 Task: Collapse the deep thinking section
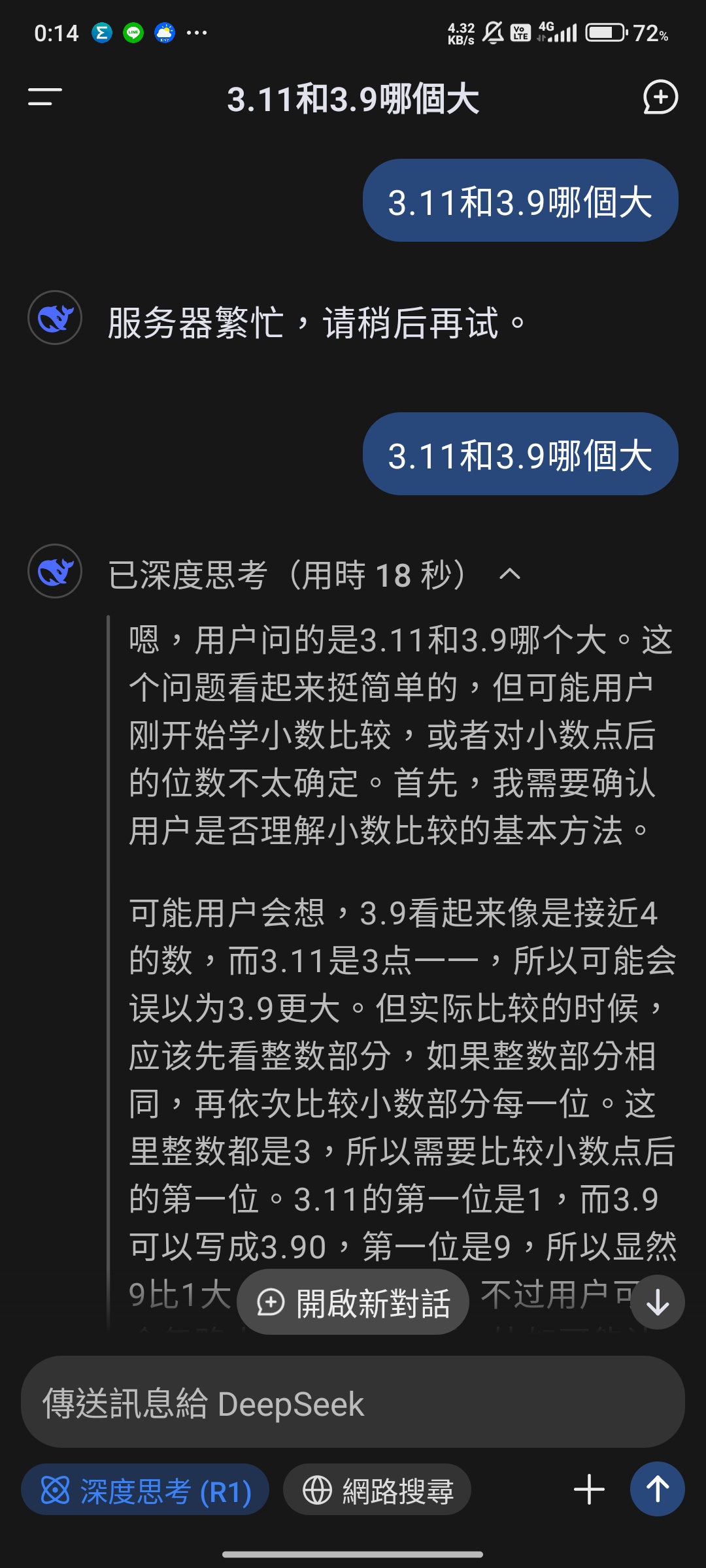510,574
